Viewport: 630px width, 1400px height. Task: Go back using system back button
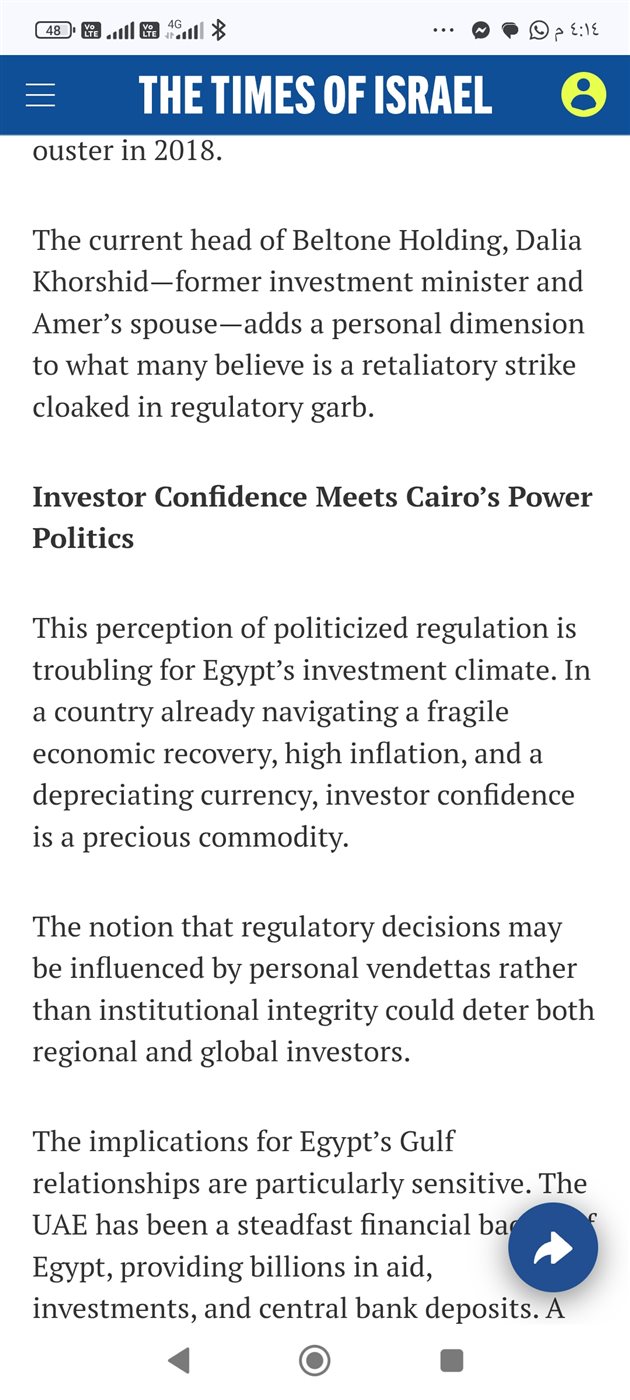pos(179,1360)
